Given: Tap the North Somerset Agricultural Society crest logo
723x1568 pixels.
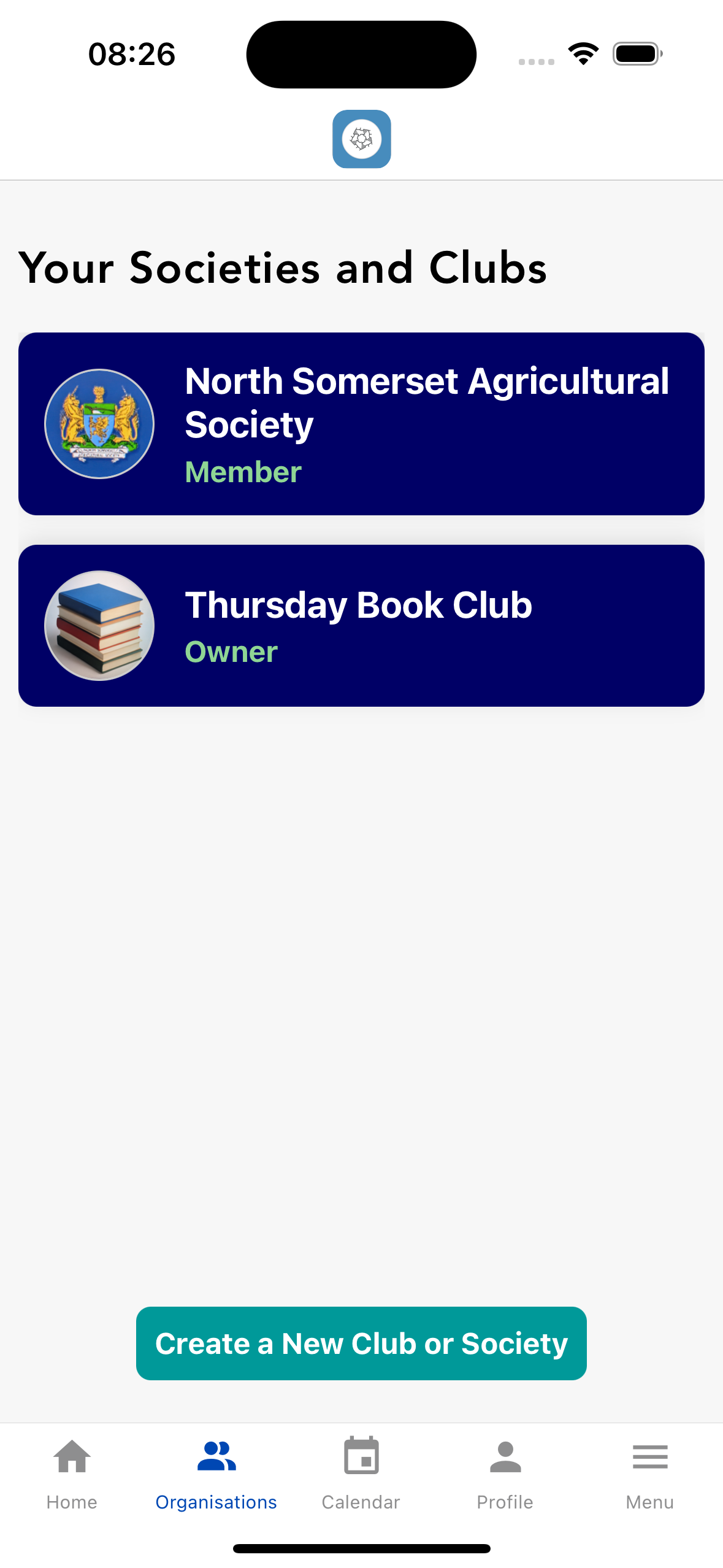Looking at the screenshot, I should (99, 423).
